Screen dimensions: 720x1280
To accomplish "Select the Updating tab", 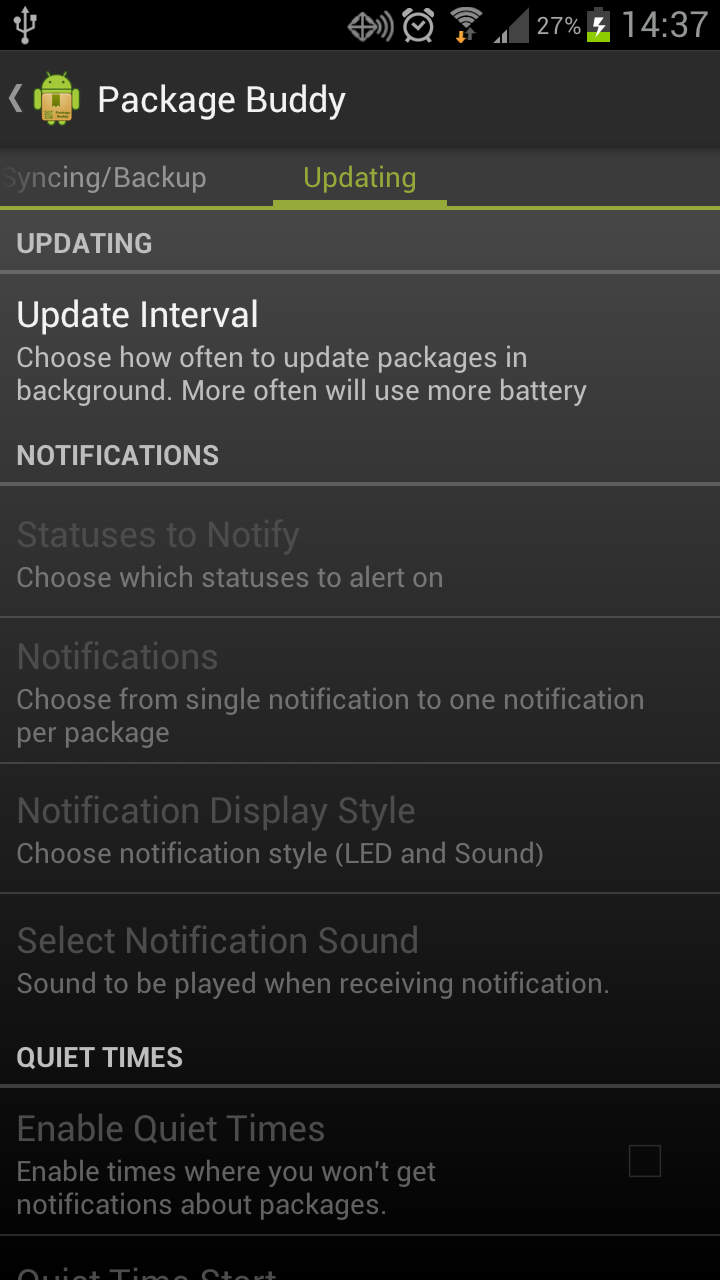I will tap(360, 178).
